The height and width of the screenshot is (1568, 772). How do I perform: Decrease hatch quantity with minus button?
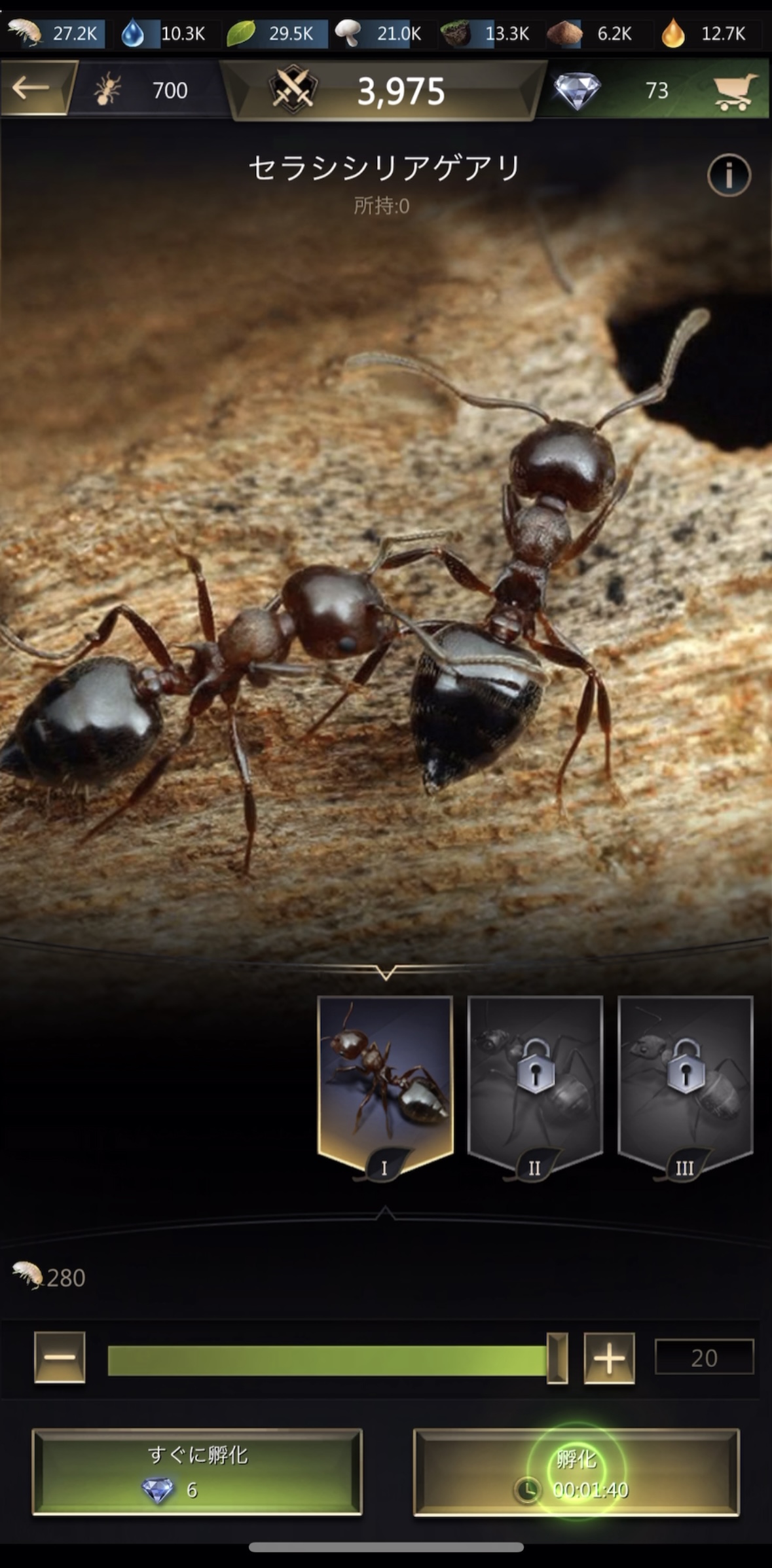click(x=60, y=1357)
